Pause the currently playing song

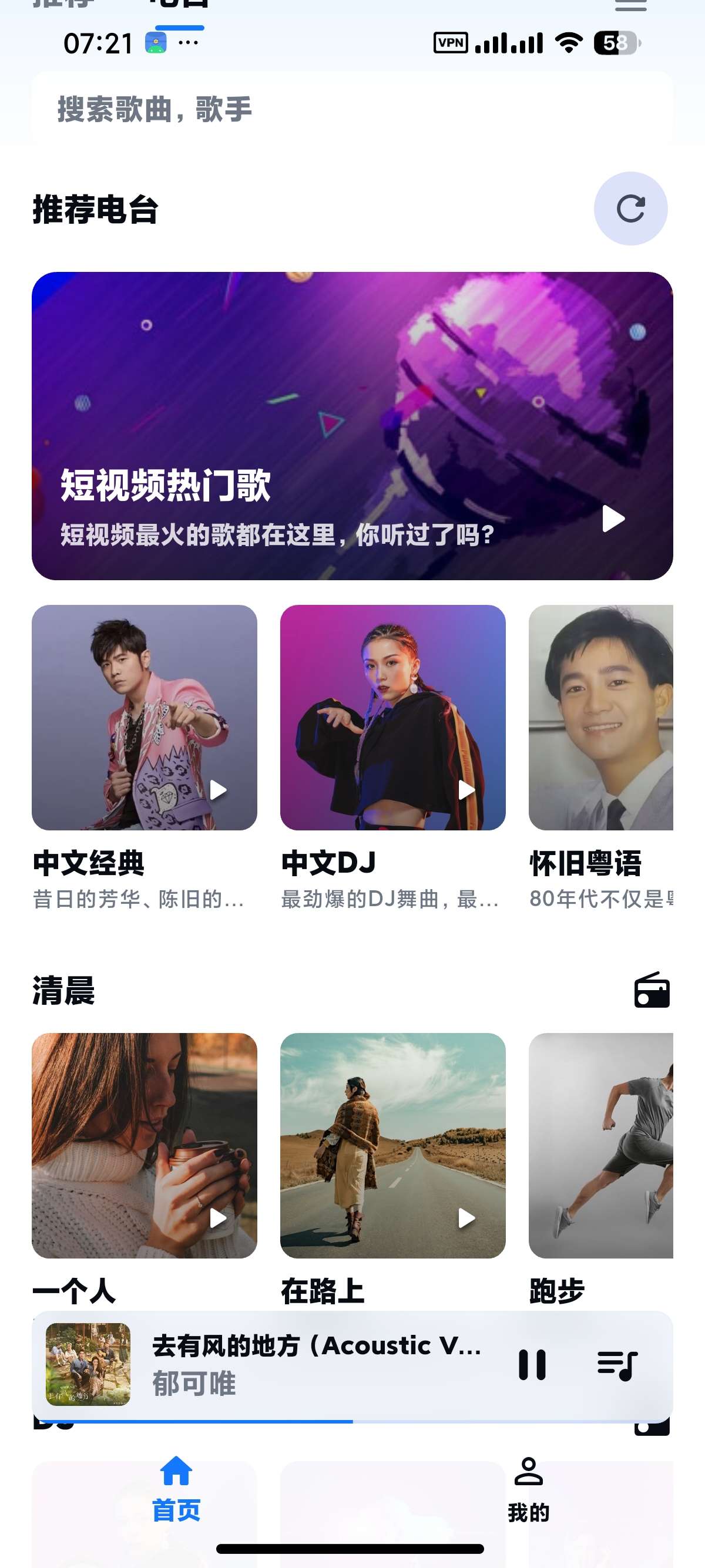pos(532,1364)
